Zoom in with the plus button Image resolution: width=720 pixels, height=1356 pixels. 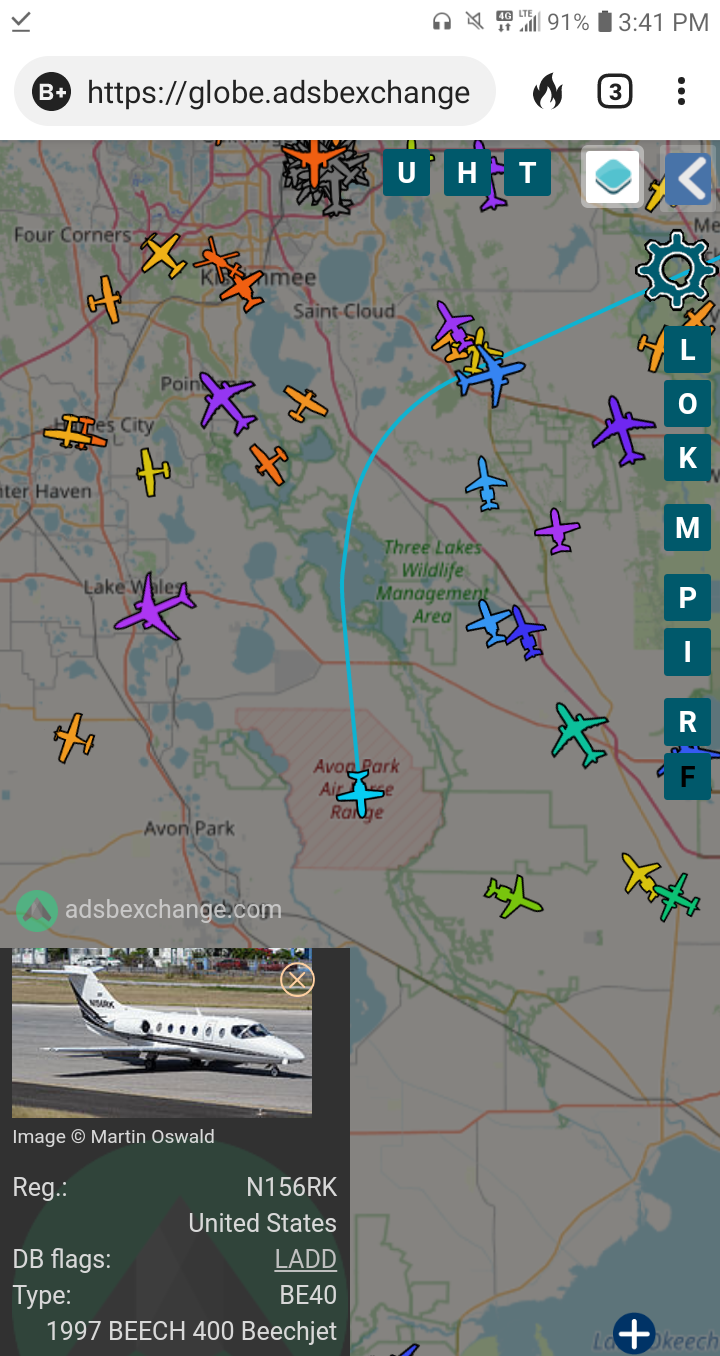(x=635, y=1333)
